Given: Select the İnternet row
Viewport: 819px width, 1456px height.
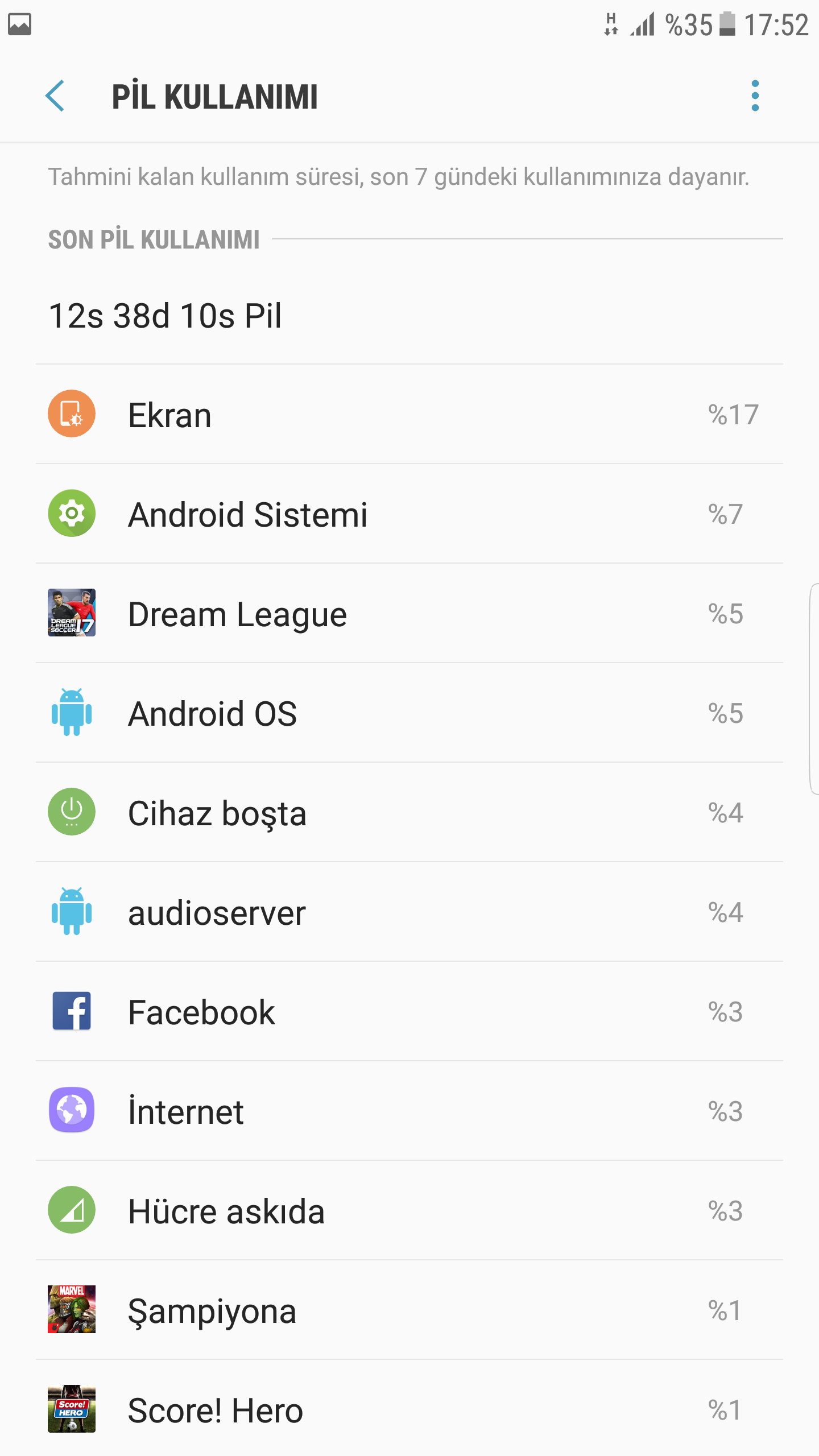Looking at the screenshot, I should (x=409, y=1111).
